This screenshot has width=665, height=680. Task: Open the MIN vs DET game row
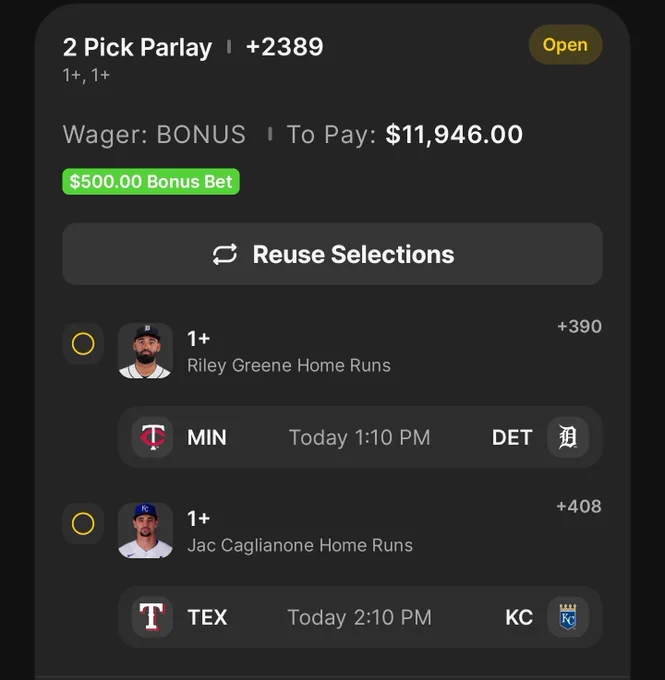tap(360, 437)
